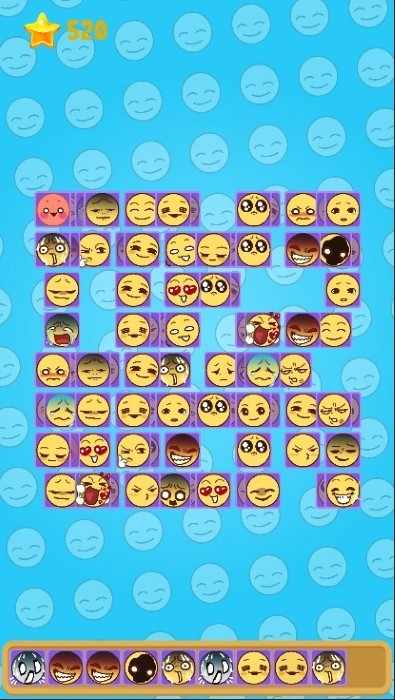Pick the black shadowy face tile on the board
Screen dimensions: 395x700
tap(336, 250)
